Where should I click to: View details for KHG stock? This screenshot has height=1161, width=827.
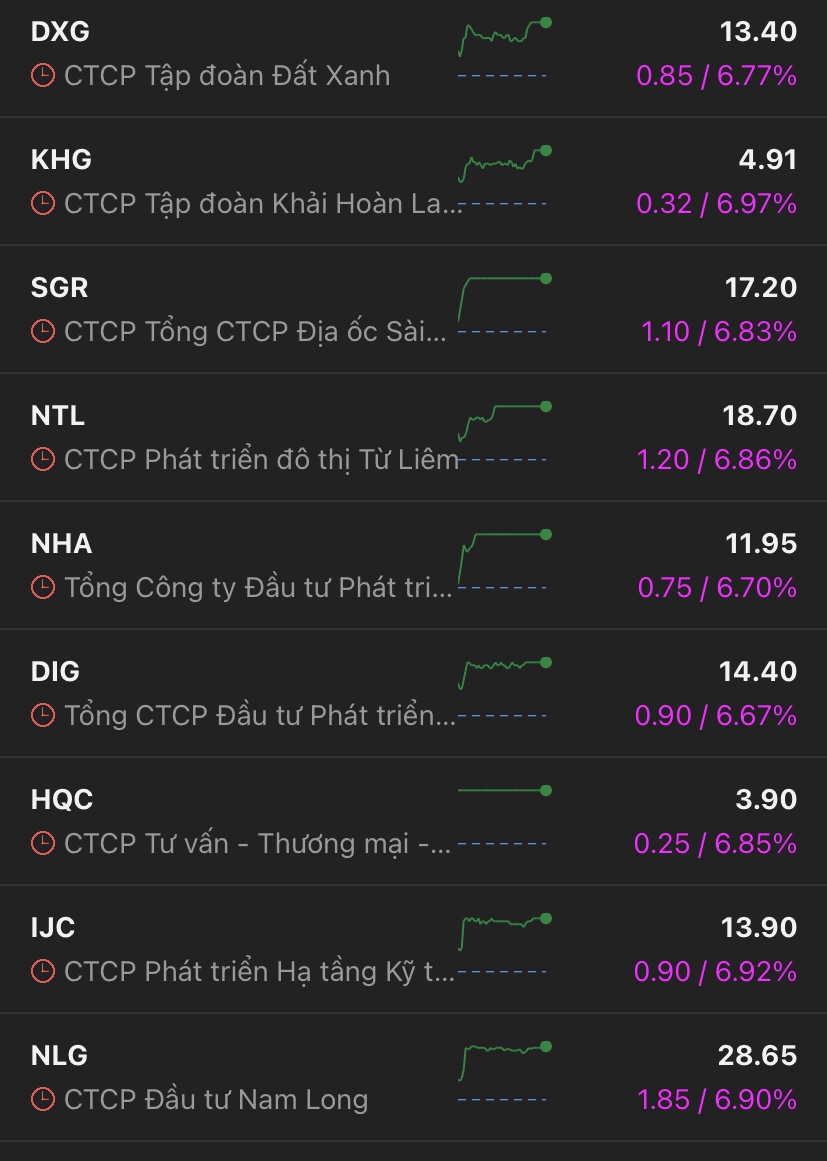pos(413,182)
